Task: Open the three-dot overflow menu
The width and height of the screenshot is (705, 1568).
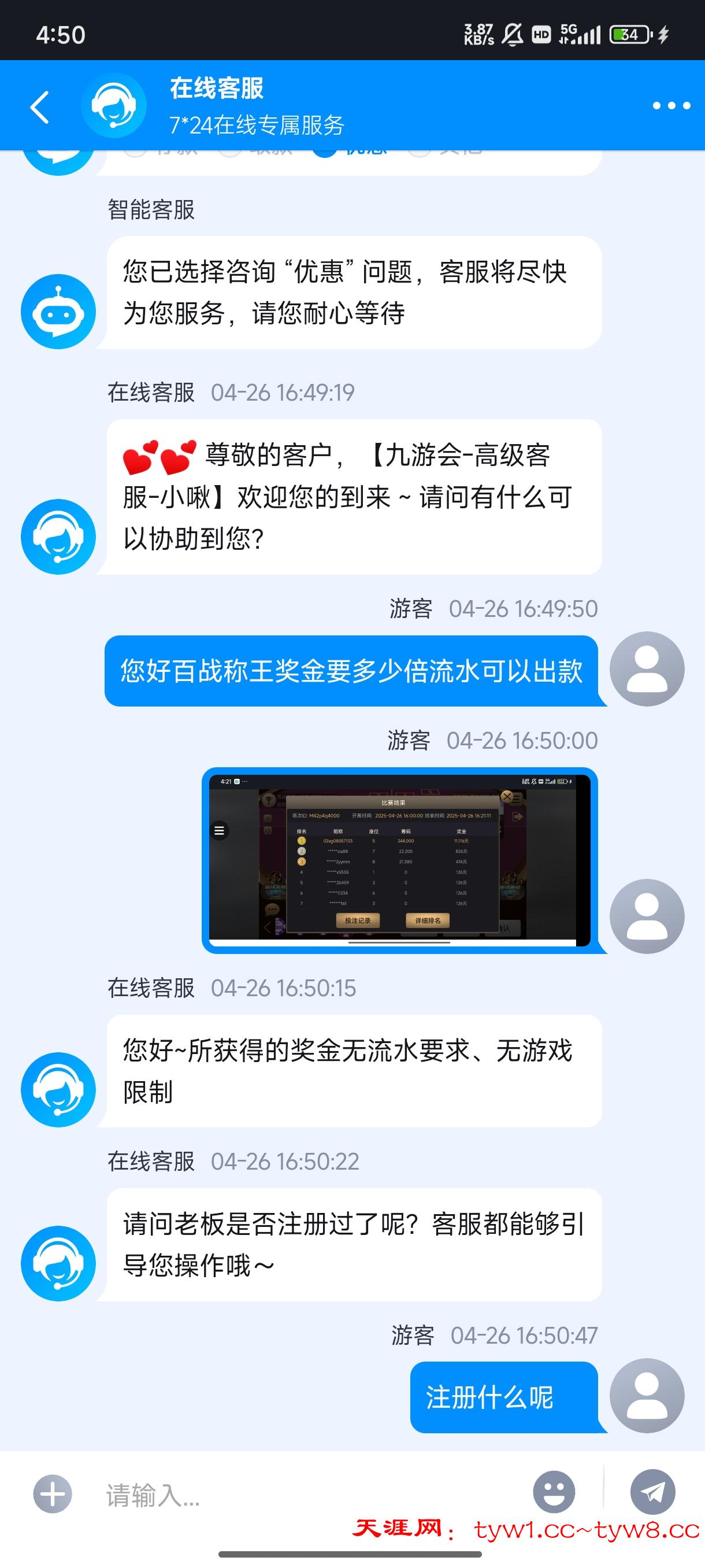Action: (671, 106)
